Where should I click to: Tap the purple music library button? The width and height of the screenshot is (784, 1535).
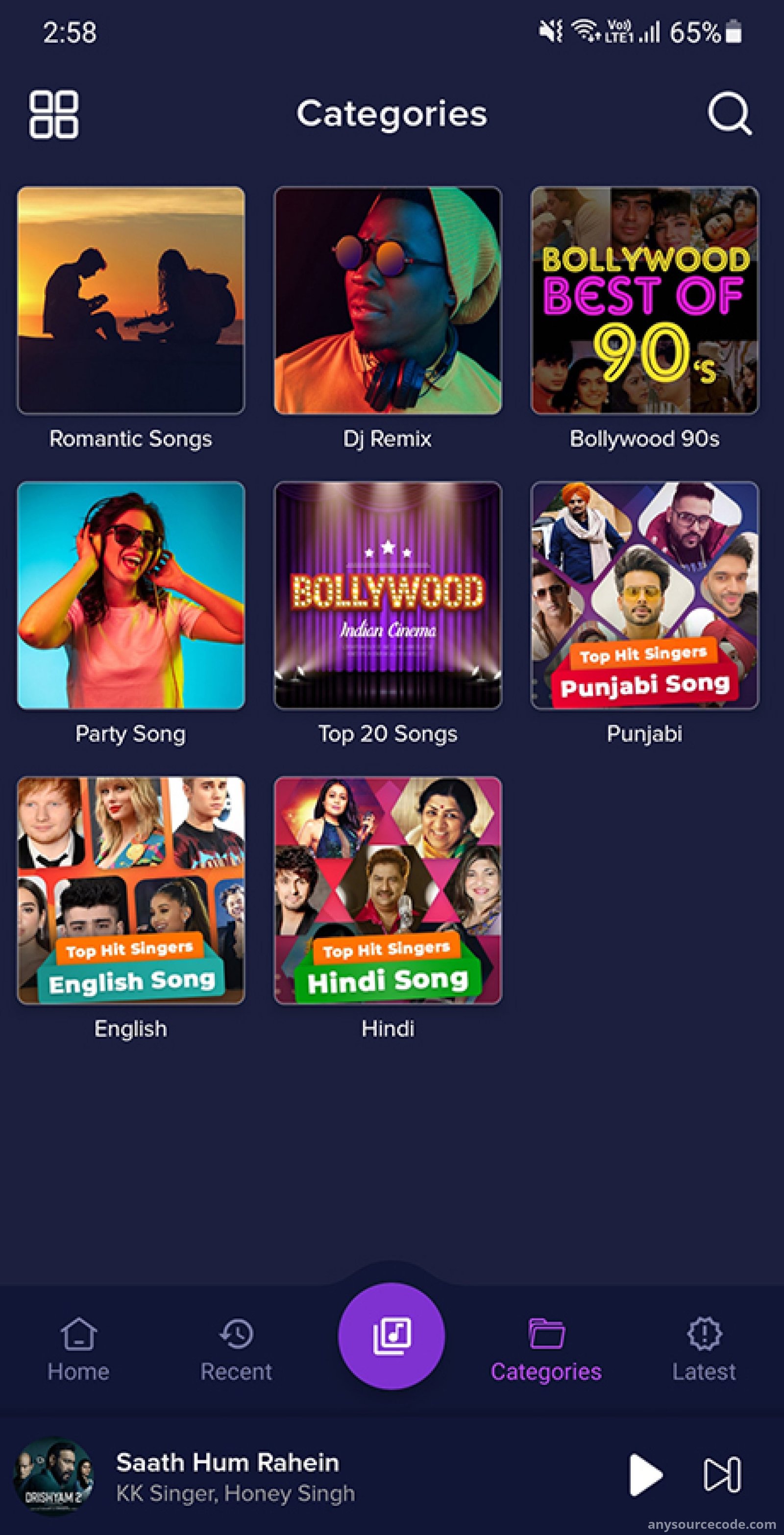coord(392,1335)
